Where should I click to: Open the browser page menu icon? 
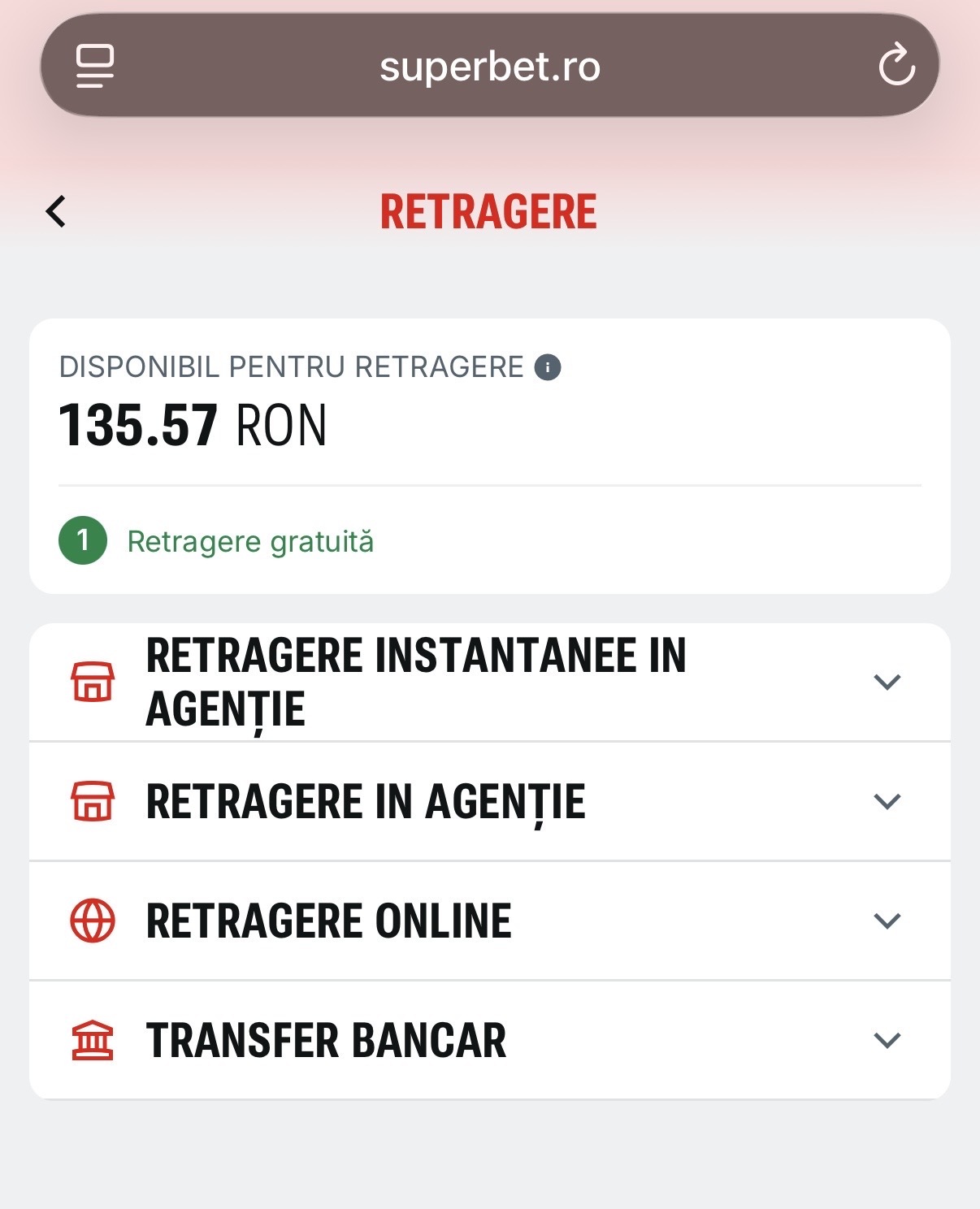coord(94,66)
